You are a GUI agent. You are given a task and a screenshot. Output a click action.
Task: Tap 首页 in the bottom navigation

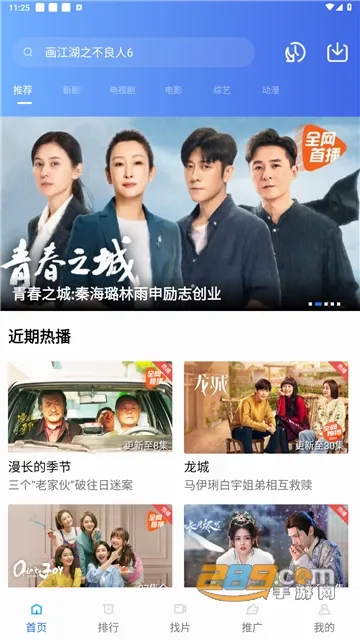pyautogui.click(x=36, y=618)
